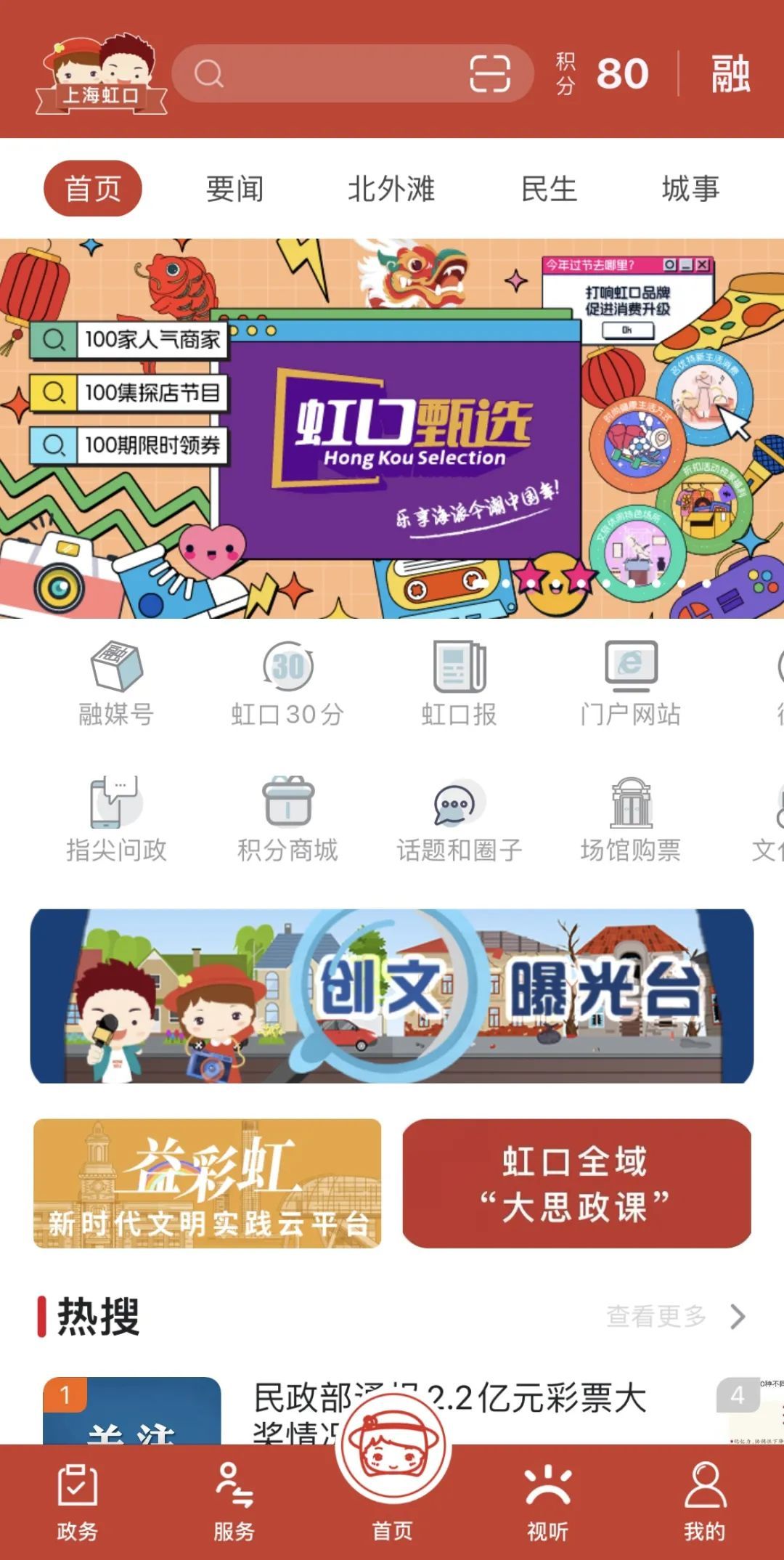Open the 融 button in header
The image size is (784, 1560).
[730, 73]
